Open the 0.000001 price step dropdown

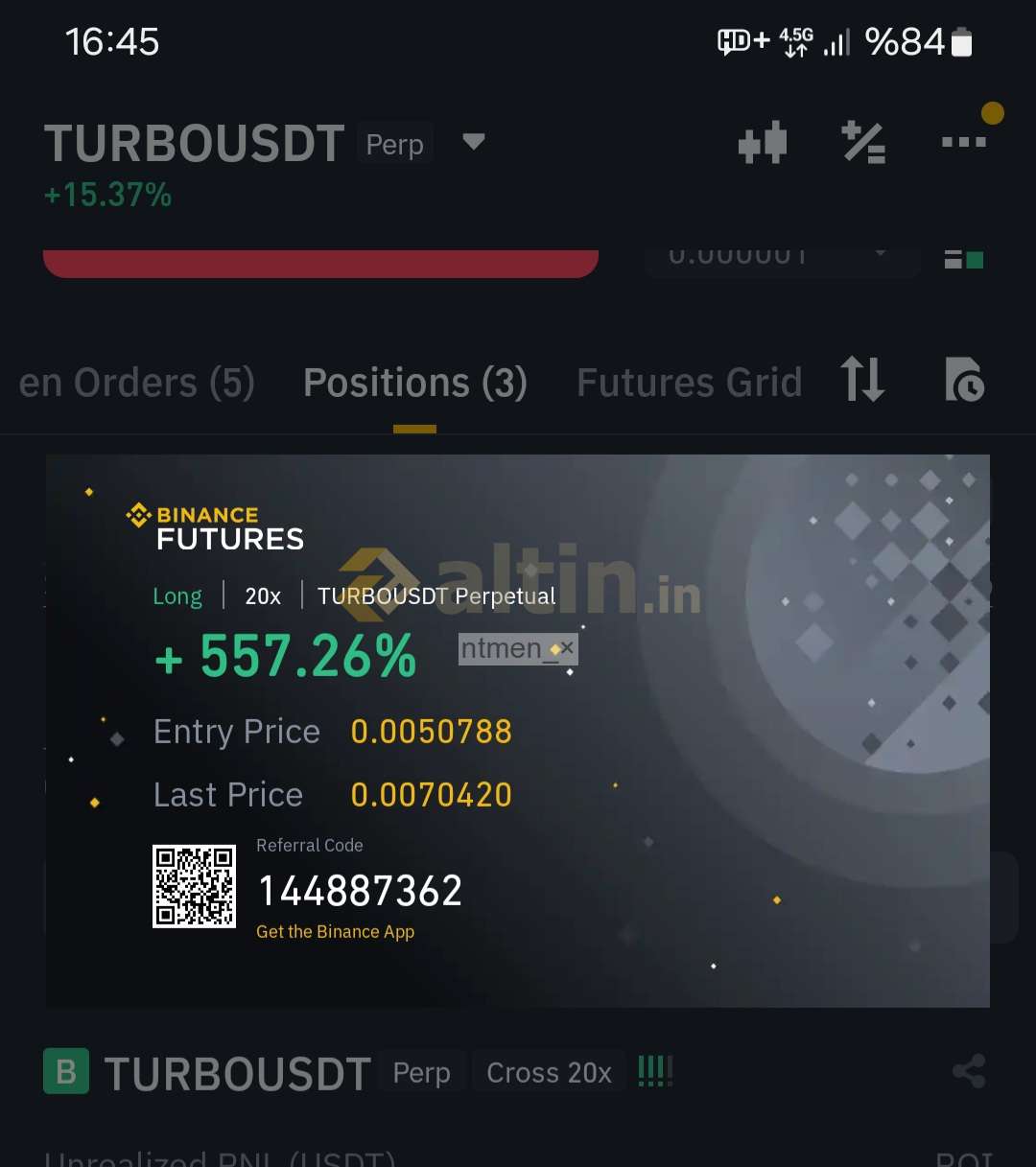(782, 257)
